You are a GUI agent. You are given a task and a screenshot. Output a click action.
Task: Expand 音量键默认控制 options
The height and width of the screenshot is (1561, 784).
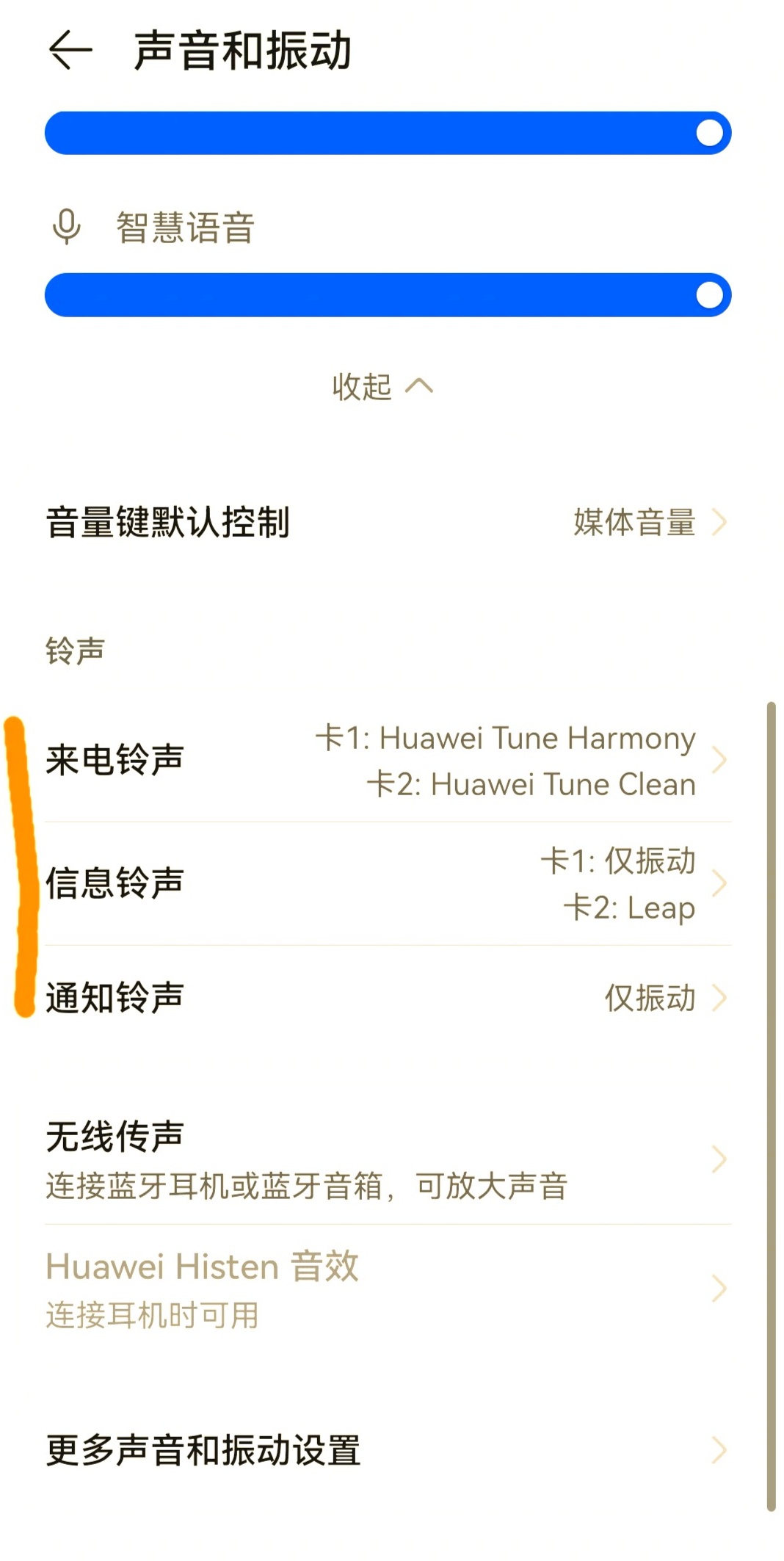(x=169, y=523)
